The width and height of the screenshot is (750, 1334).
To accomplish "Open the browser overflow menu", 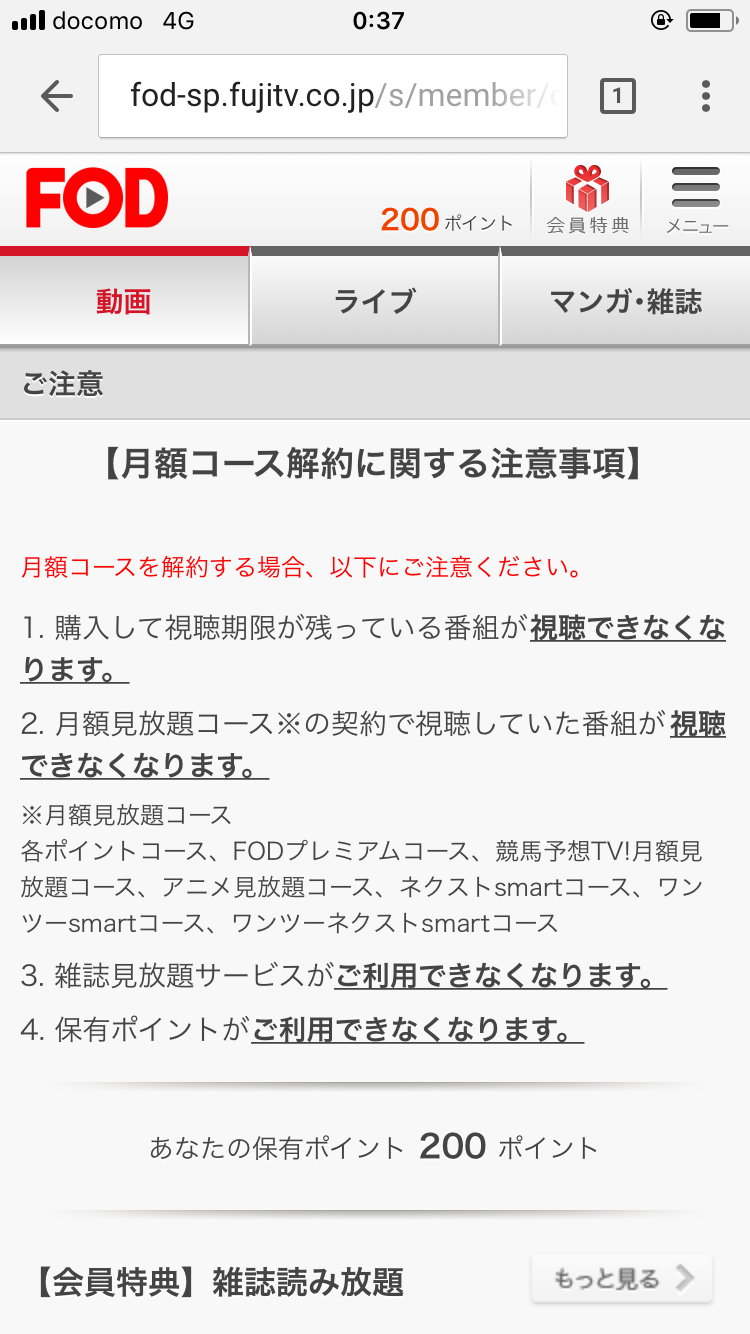I will [705, 96].
